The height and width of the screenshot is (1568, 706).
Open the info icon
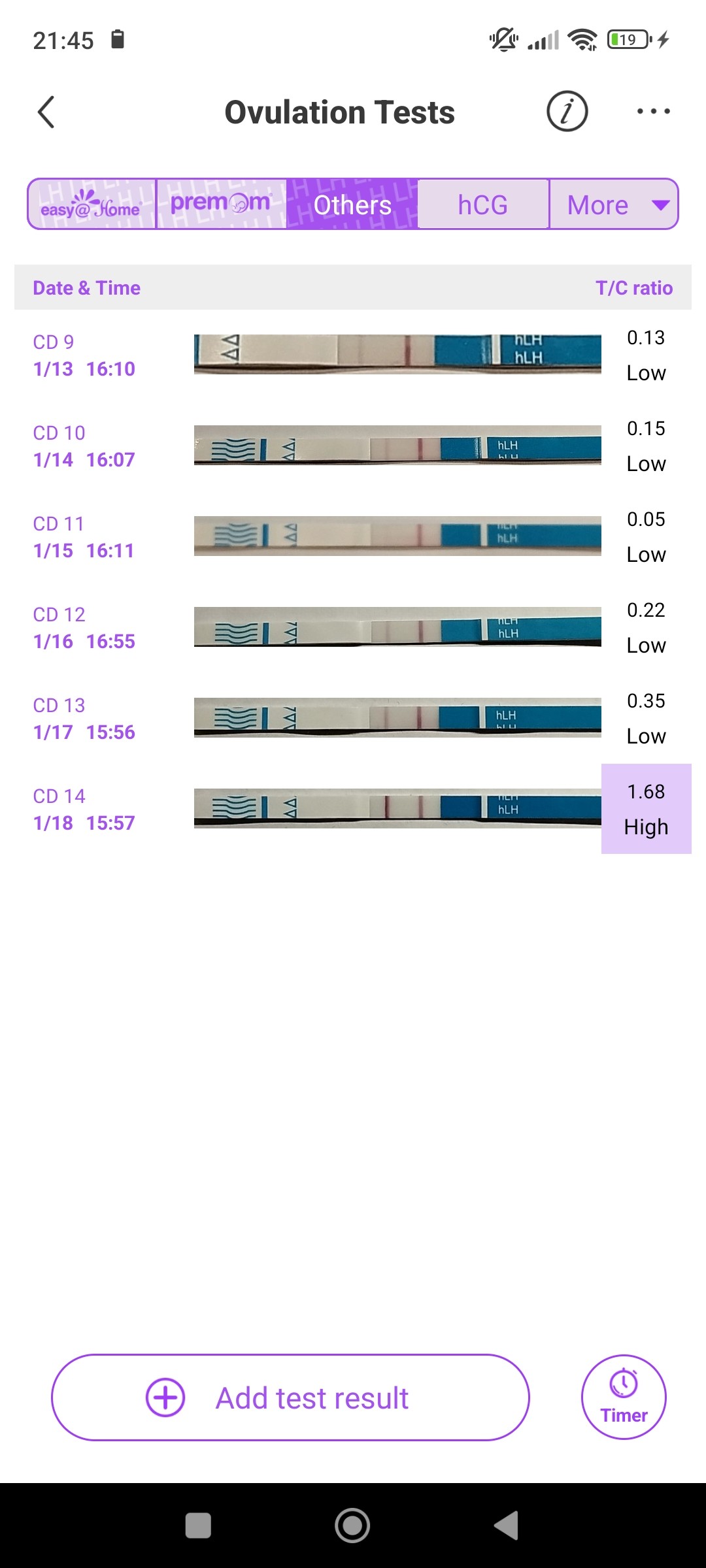[567, 111]
